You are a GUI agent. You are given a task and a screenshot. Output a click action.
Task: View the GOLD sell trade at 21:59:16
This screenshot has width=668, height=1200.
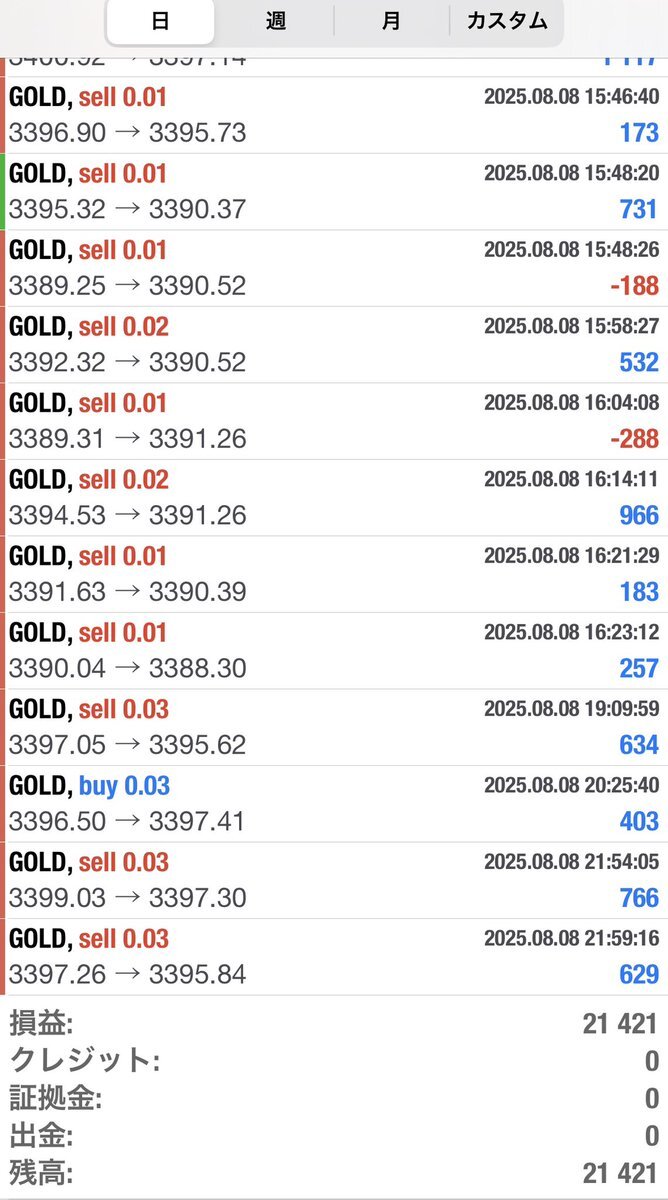(334, 957)
